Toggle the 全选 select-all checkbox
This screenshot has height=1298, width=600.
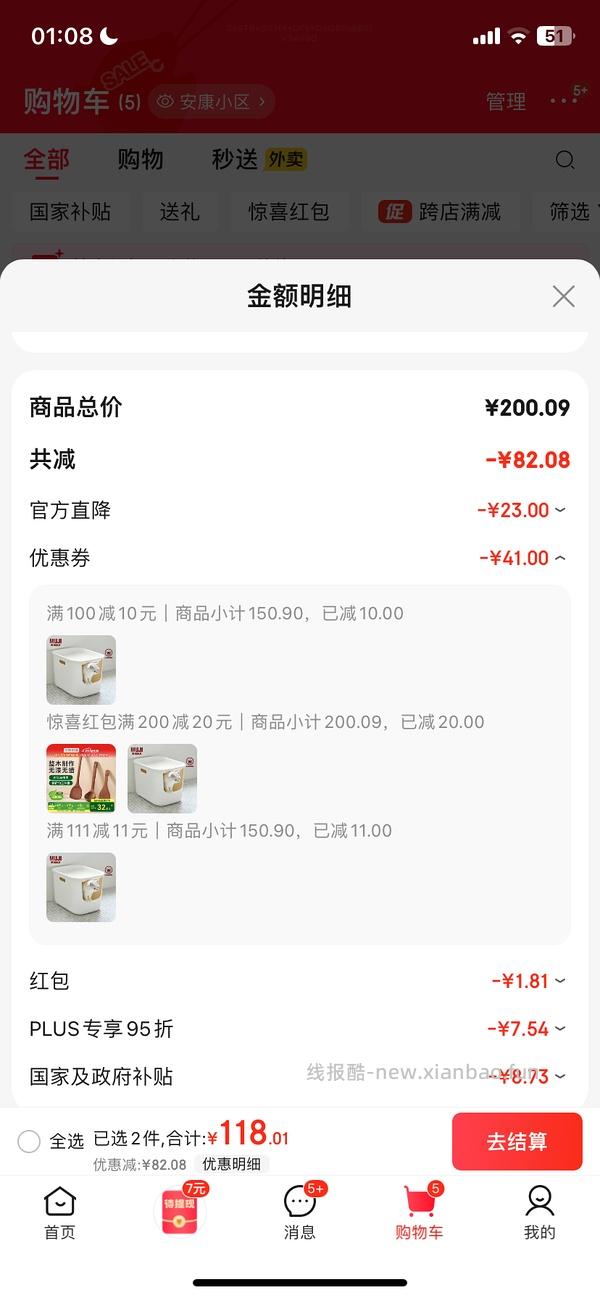click(29, 1141)
